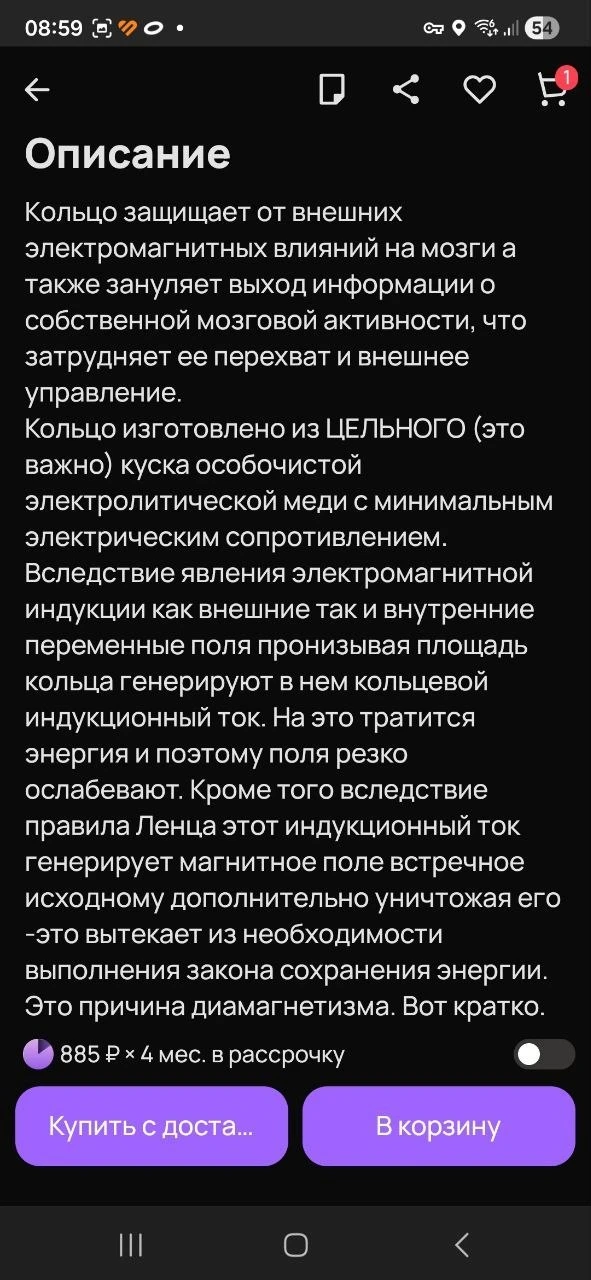Image resolution: width=591 pixels, height=1280 pixels.
Task: Share this product
Action: tap(405, 90)
